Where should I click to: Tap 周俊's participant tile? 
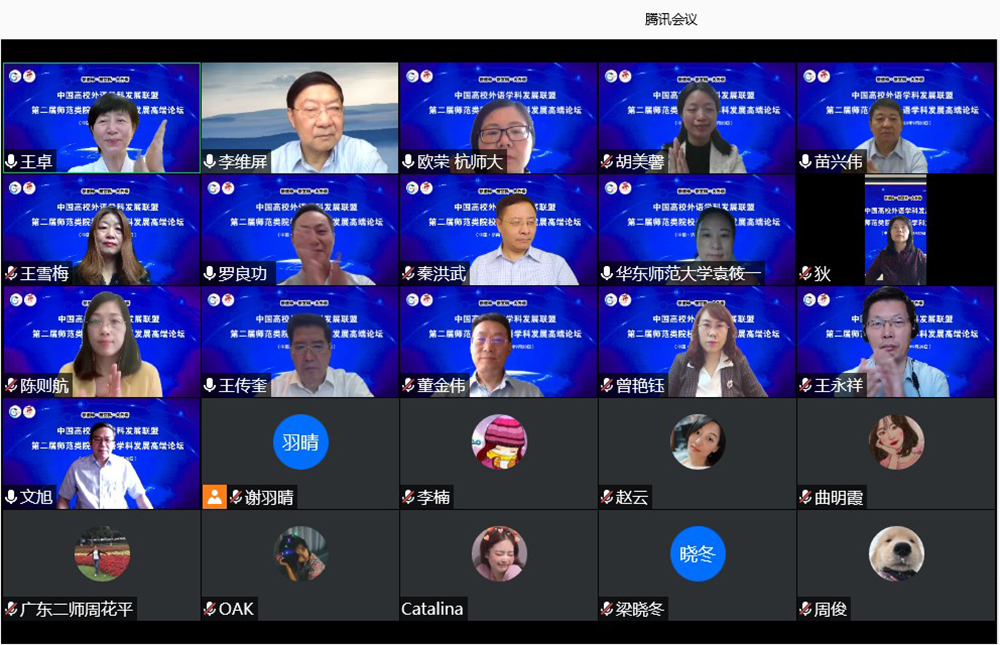click(x=895, y=566)
